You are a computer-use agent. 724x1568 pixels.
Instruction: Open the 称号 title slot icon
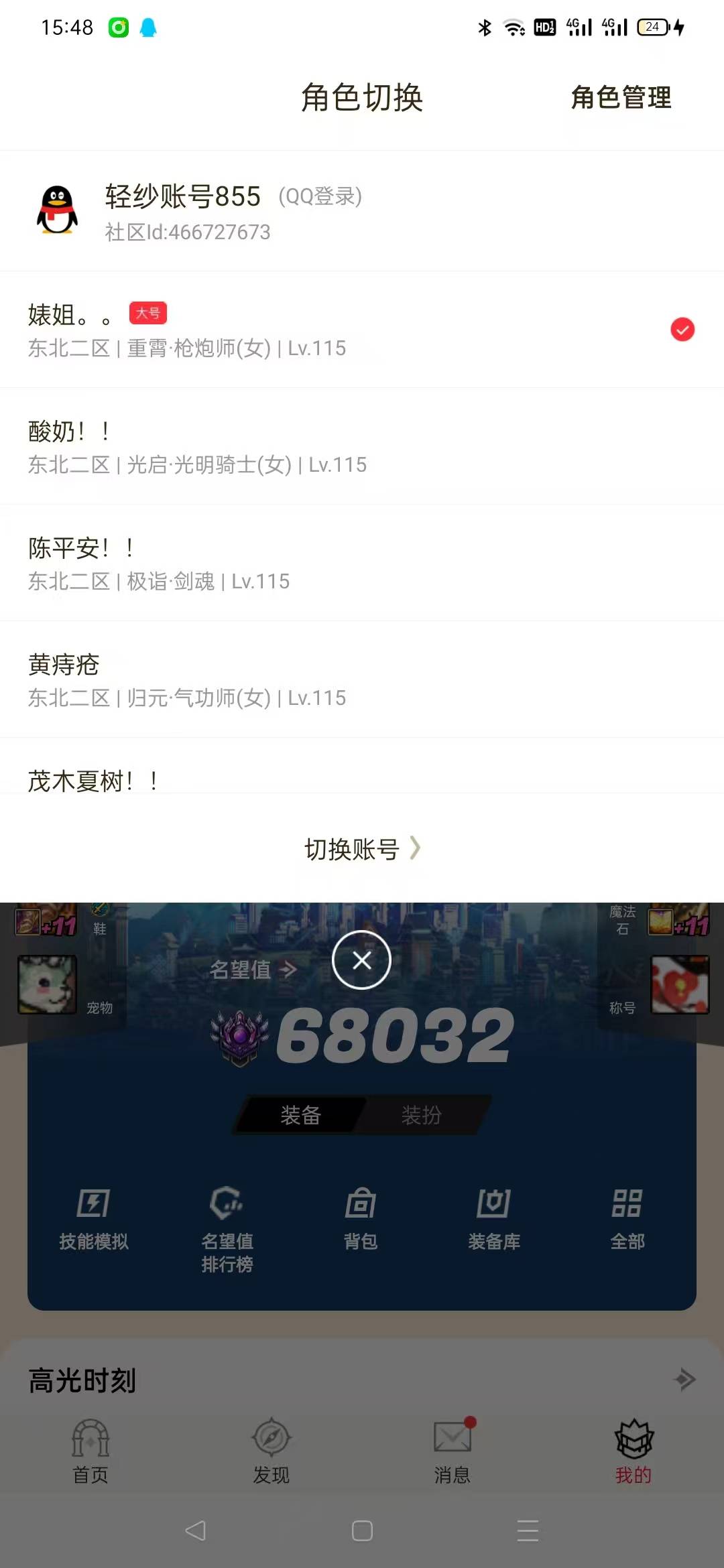[680, 984]
